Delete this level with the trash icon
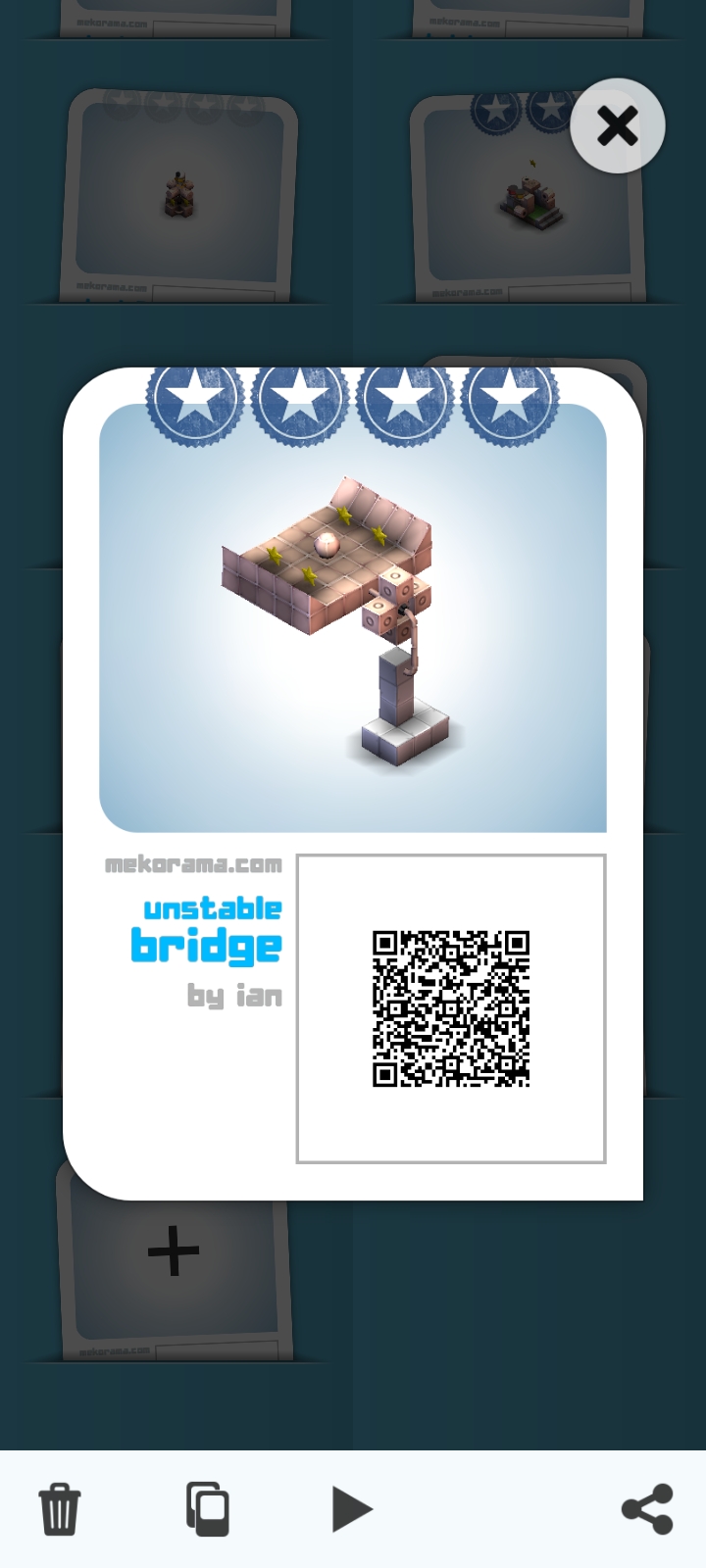706x1568 pixels. [x=59, y=1508]
